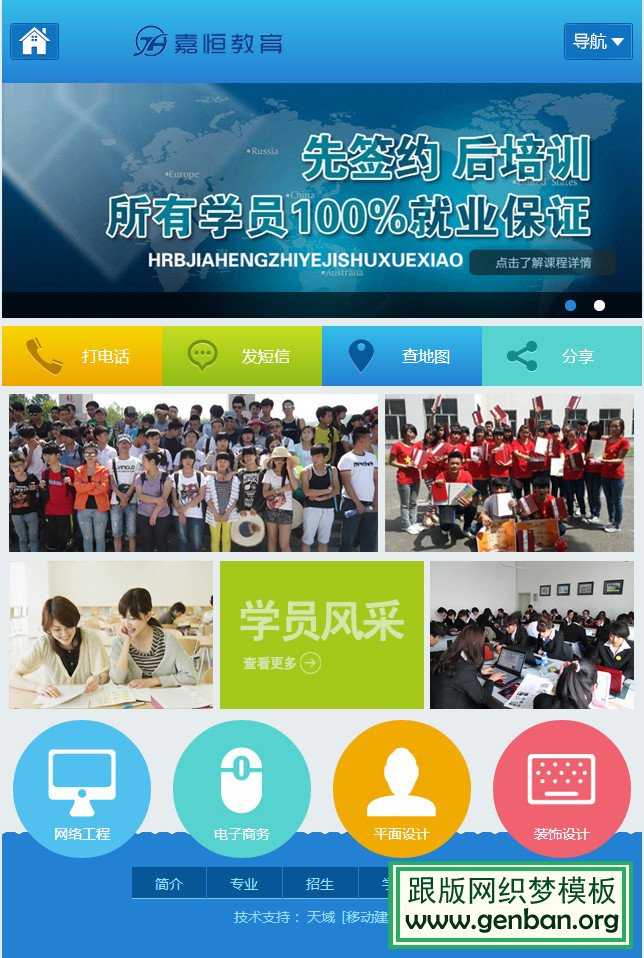Open the two girls studying photo
The height and width of the screenshot is (958, 644).
(111, 635)
